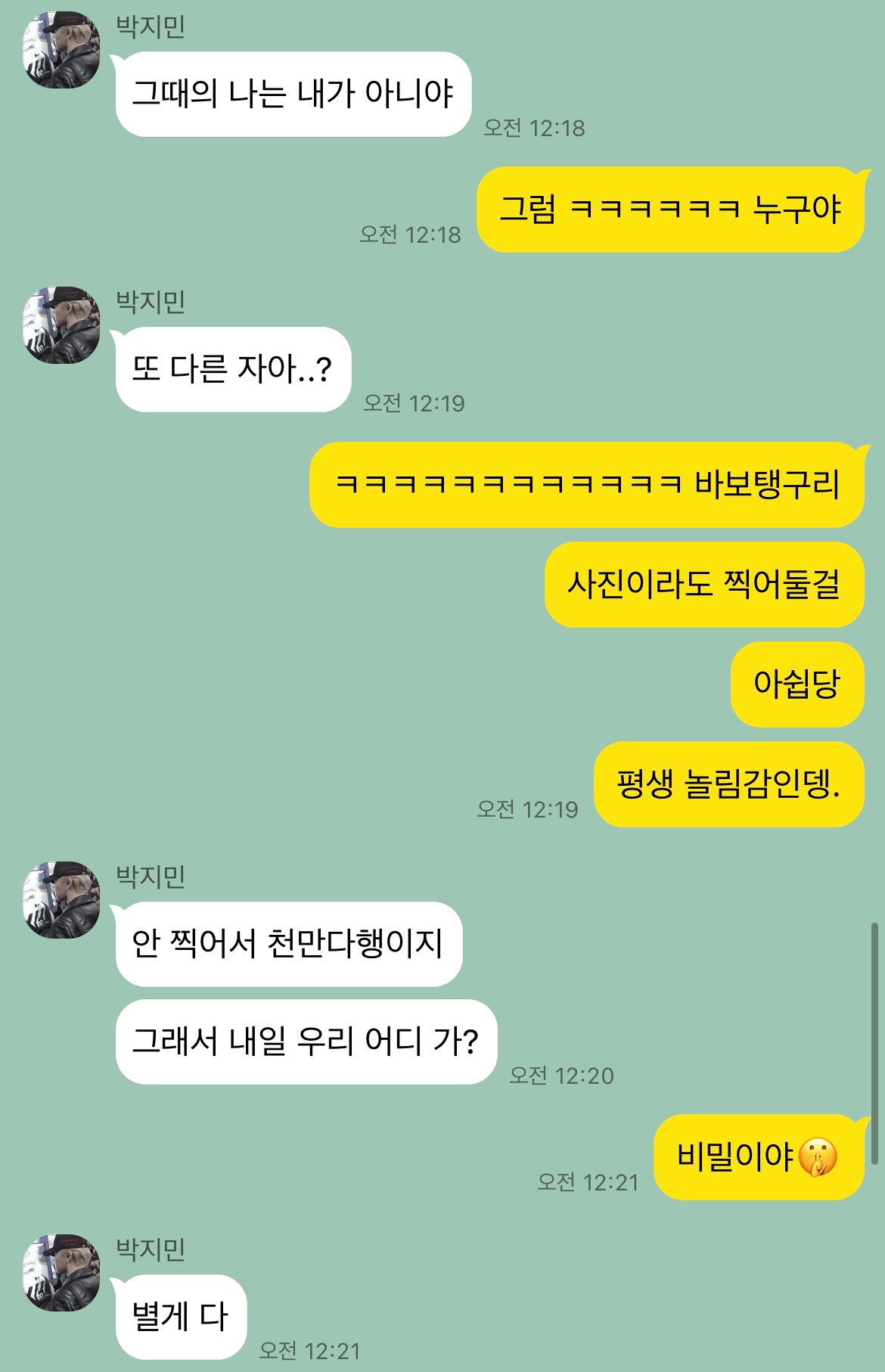
Task: Select 박지민's avatar beside '별게 다' message
Action: point(61,1273)
